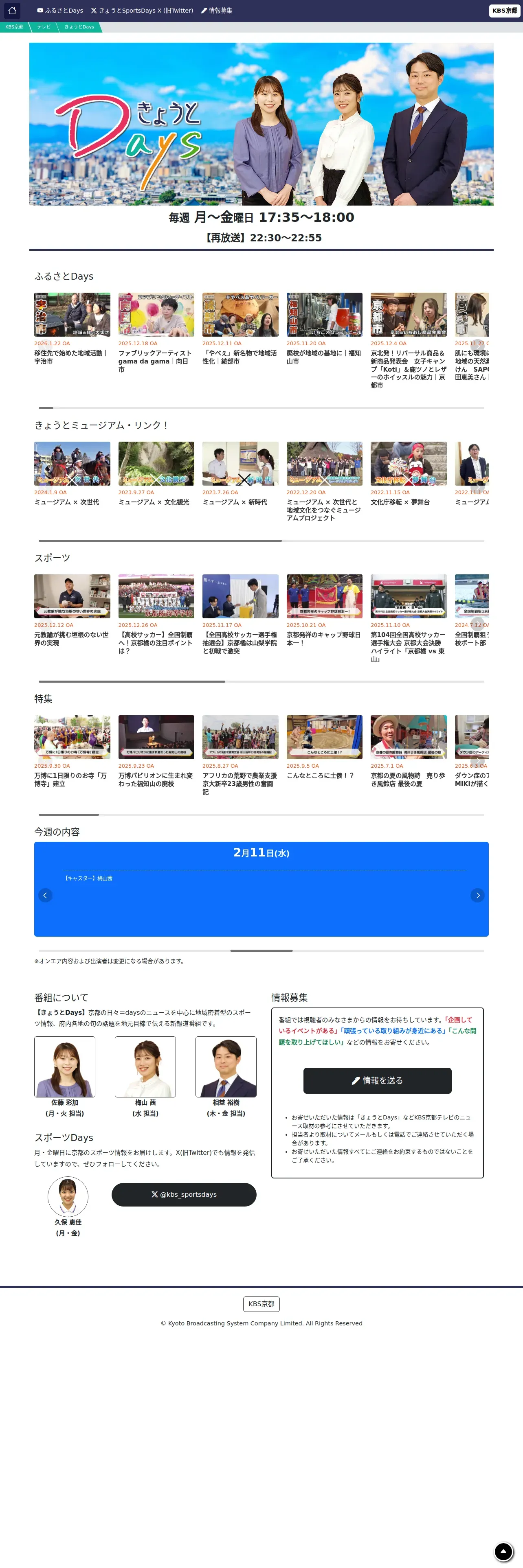Open the 情報募集 link in the top bar
Image resolution: width=523 pixels, height=1568 pixels.
(216, 10)
